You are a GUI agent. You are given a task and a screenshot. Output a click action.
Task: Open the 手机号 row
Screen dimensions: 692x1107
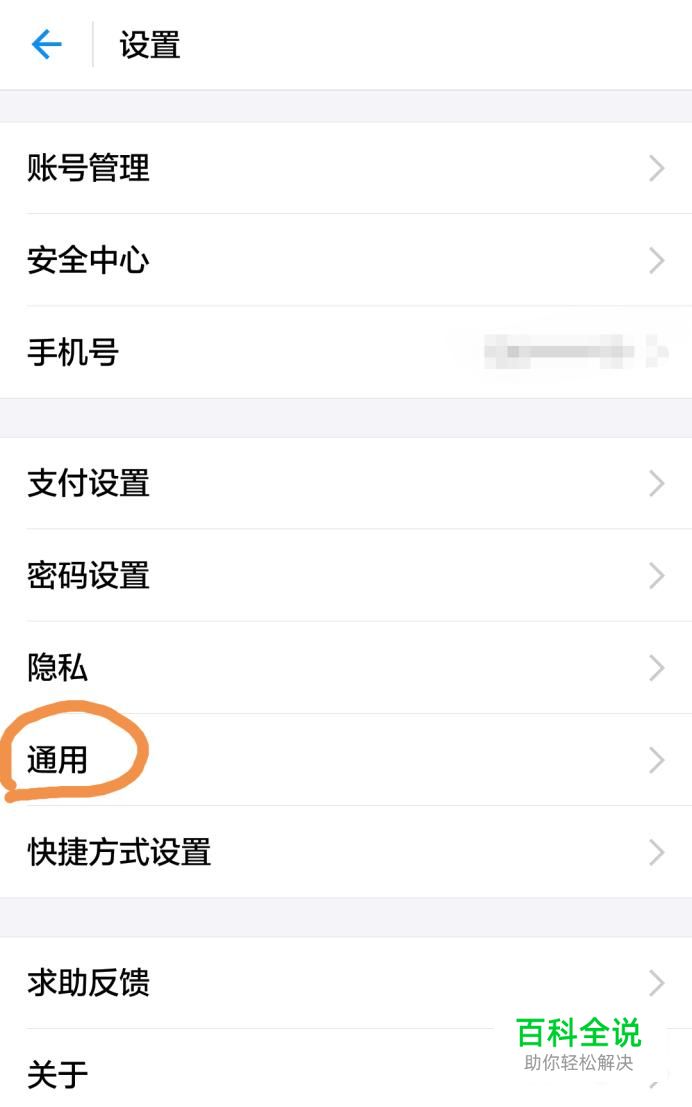[x=73, y=353]
